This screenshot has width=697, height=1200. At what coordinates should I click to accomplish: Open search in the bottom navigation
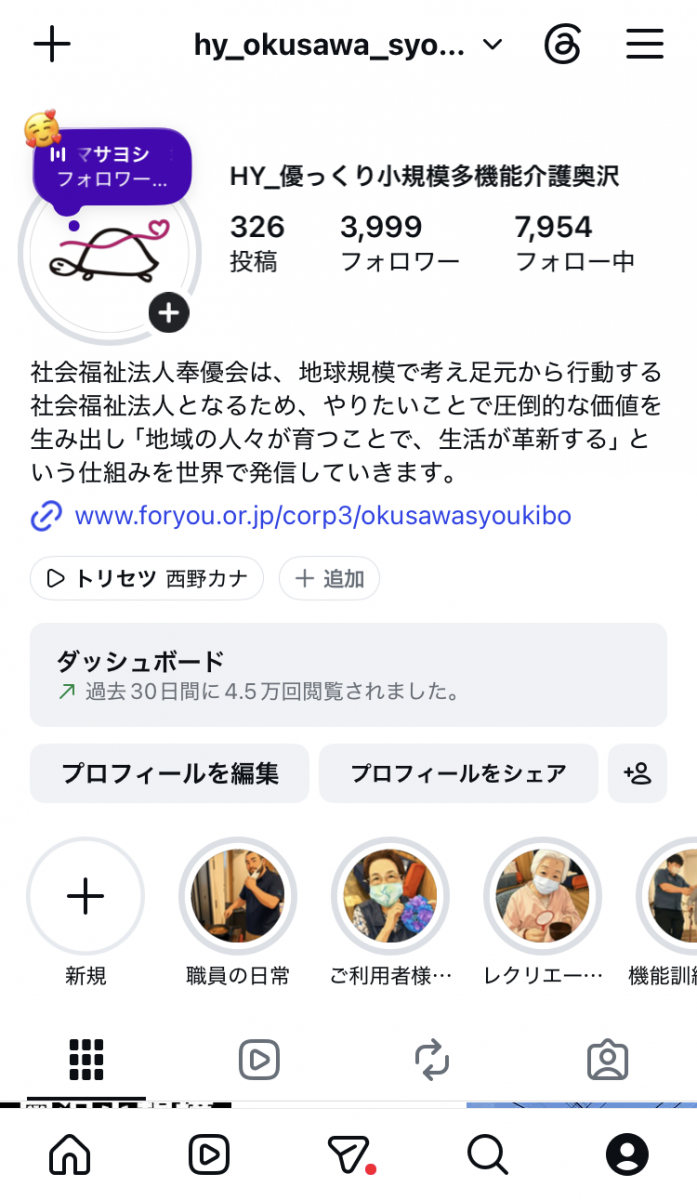coord(487,1155)
